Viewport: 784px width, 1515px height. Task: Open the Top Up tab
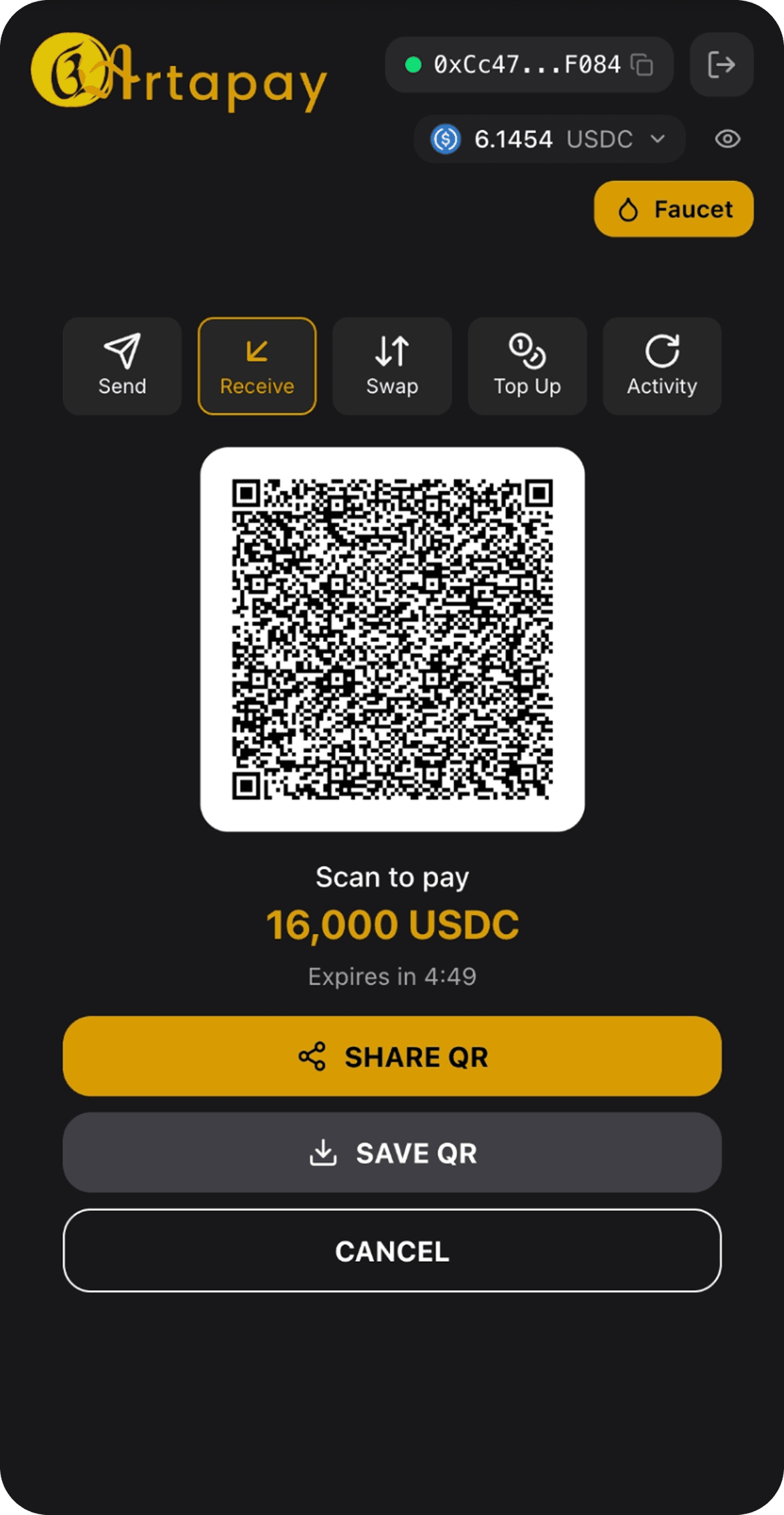(x=527, y=366)
